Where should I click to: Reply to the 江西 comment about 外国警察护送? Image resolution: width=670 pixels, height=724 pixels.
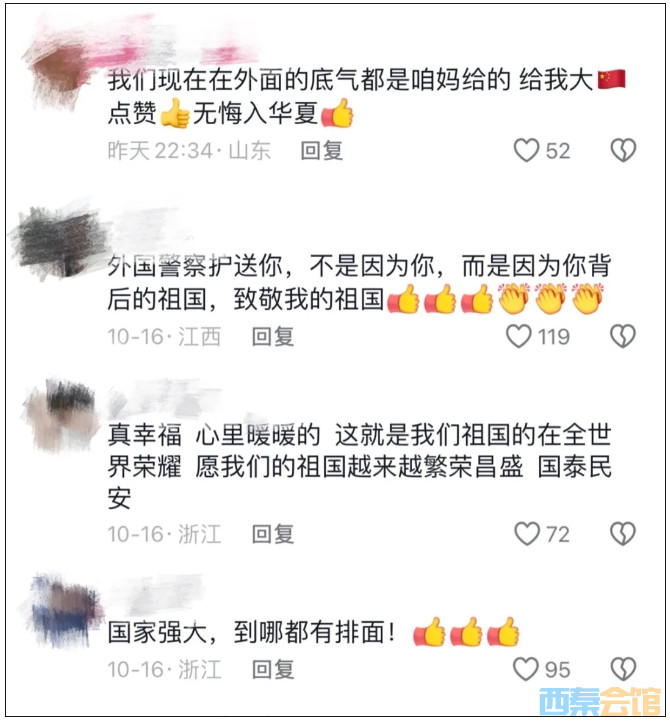pyautogui.click(x=273, y=336)
